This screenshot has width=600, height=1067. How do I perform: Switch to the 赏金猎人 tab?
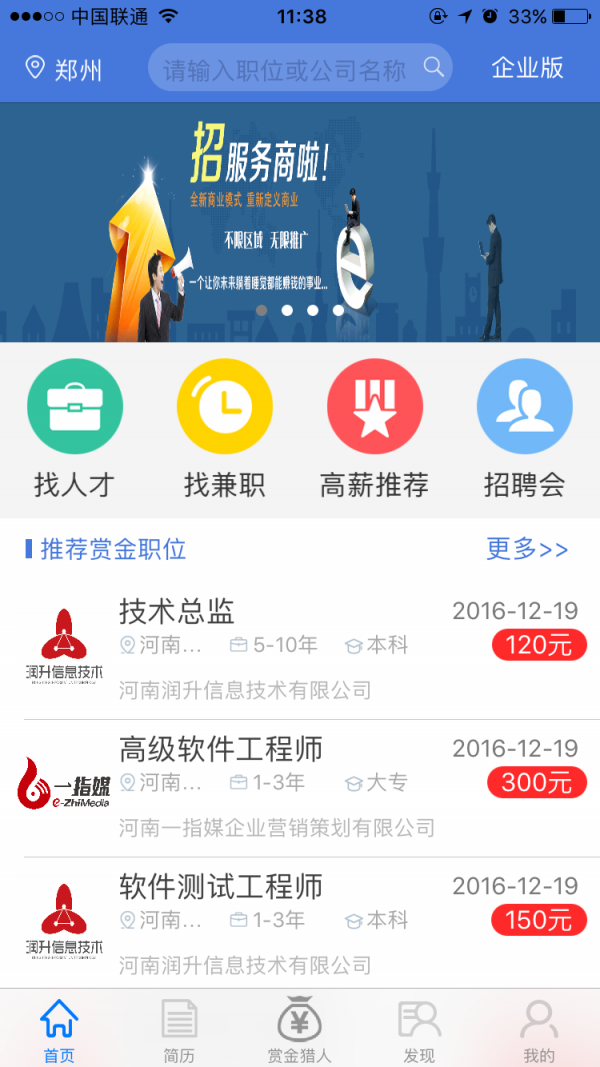(299, 1030)
